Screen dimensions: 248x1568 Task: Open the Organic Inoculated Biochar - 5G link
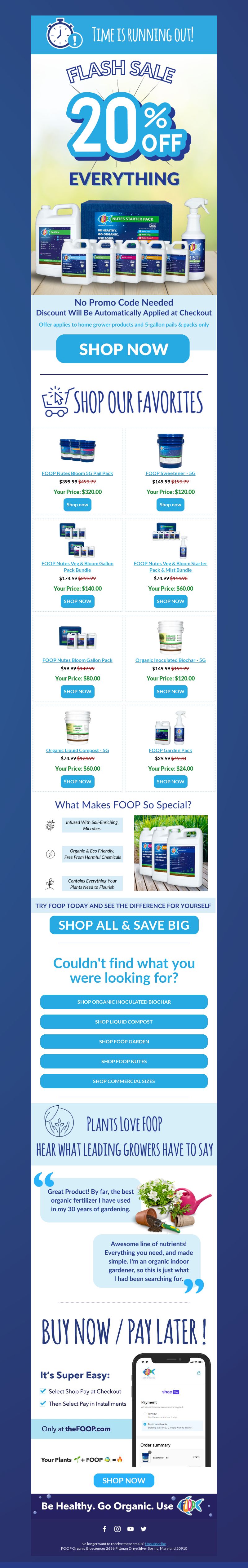pyautogui.click(x=170, y=660)
